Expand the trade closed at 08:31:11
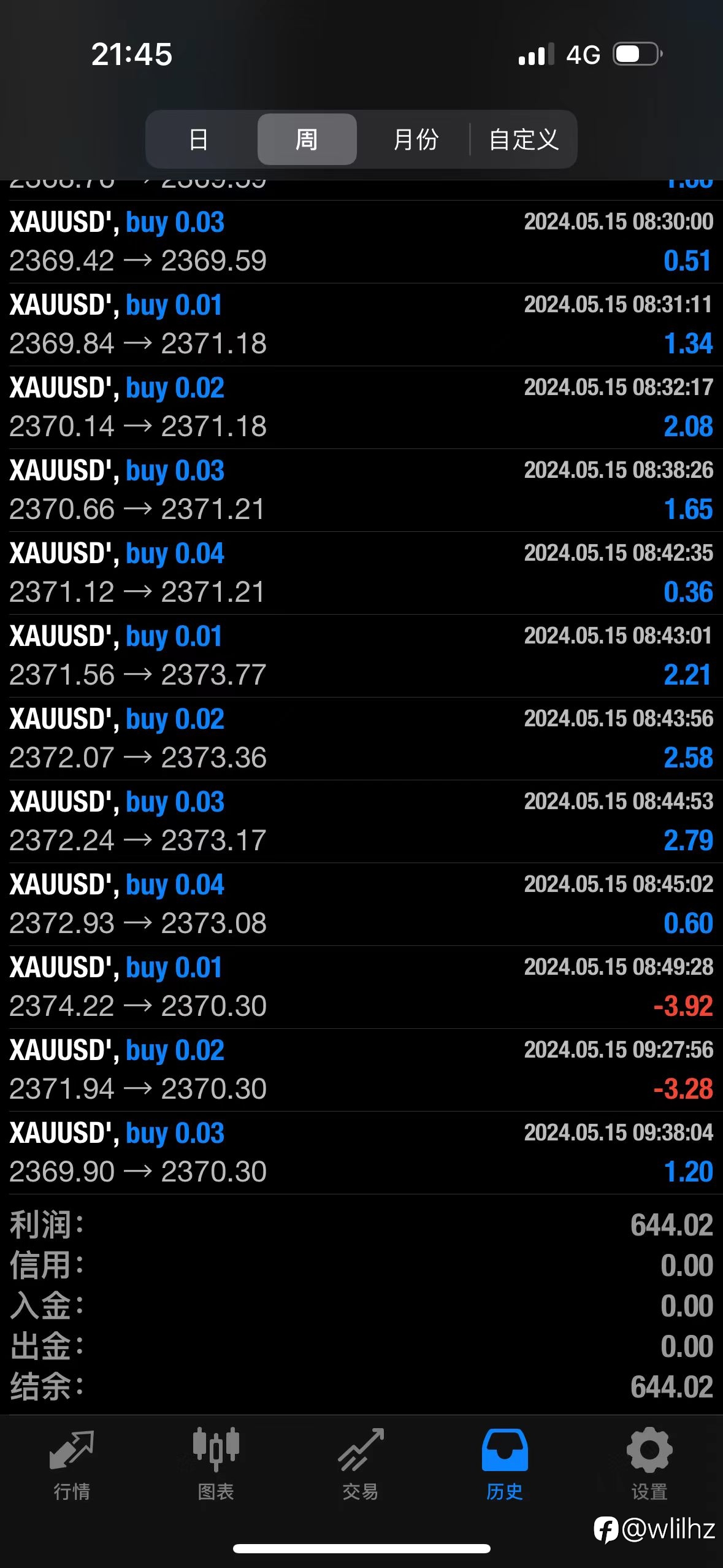 tap(361, 325)
